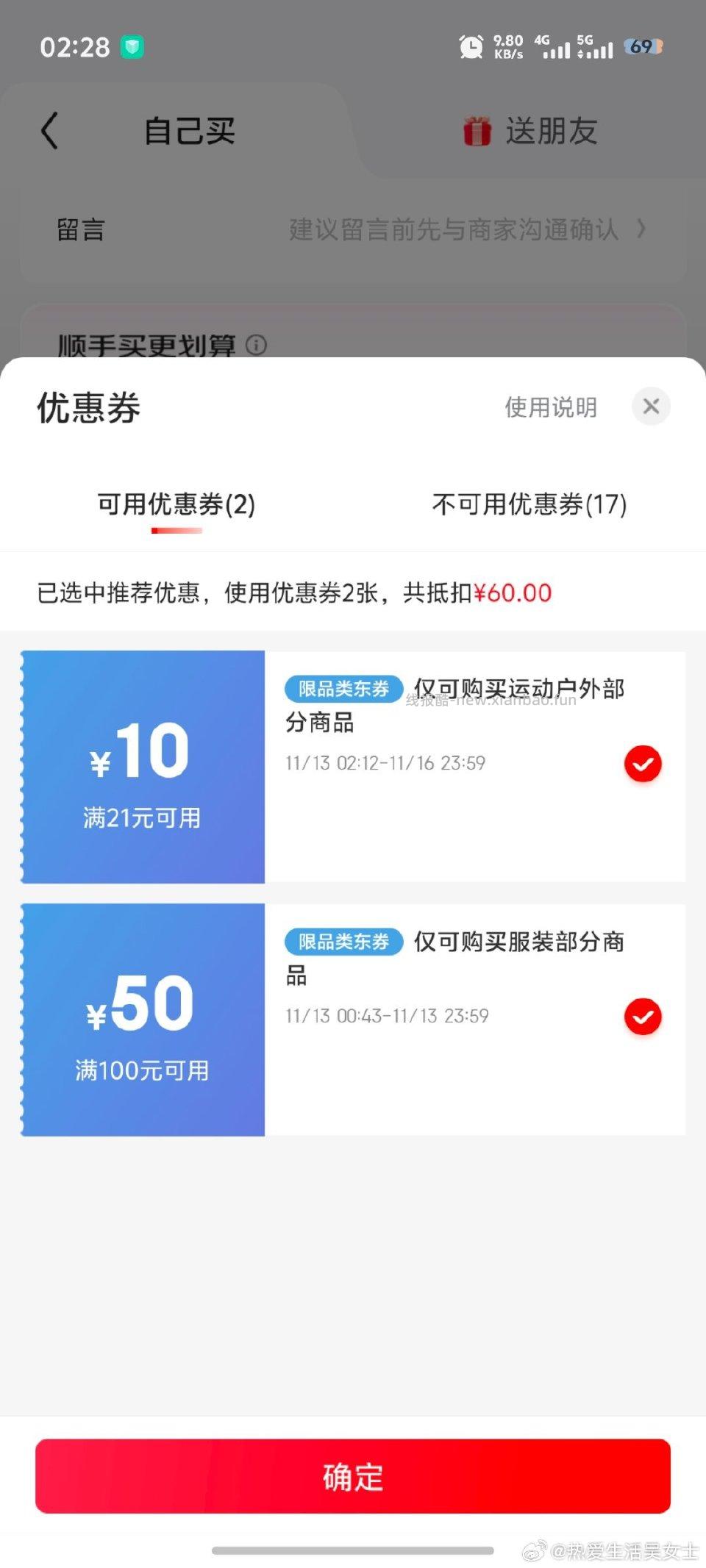Viewport: 706px width, 1568px height.
Task: Deselect the ¥10 满21元可用 coupon
Action: (x=643, y=765)
